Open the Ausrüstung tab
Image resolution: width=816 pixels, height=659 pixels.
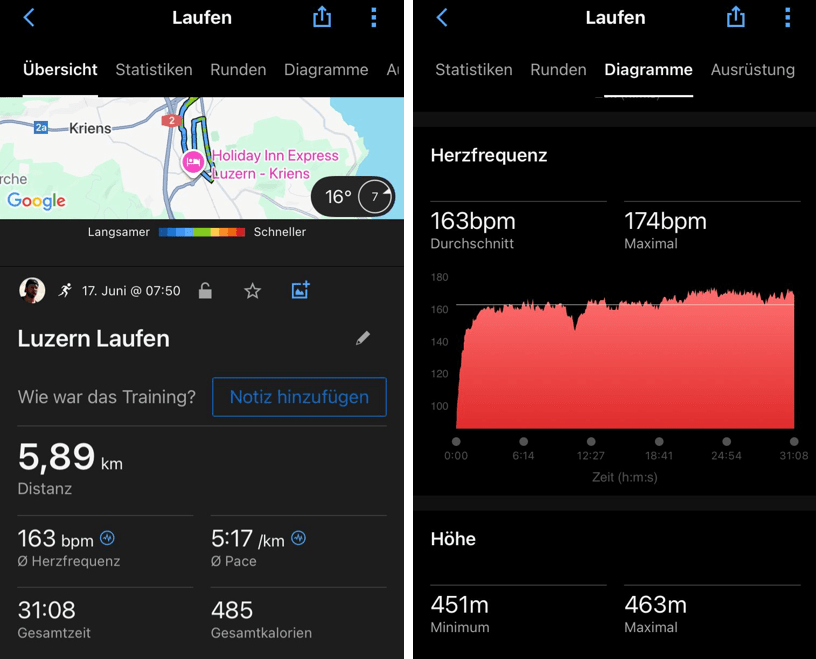[752, 70]
